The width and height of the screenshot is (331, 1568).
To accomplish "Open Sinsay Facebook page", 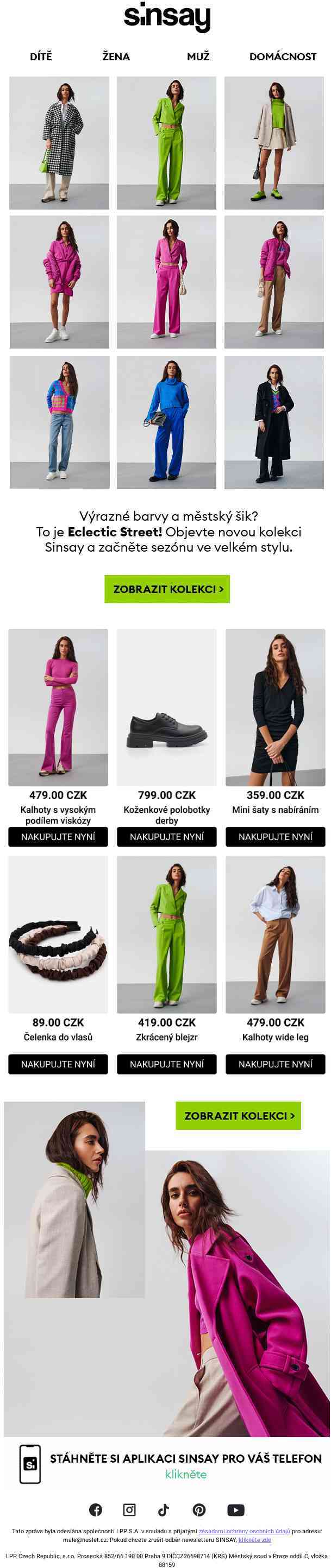I will pyautogui.click(x=96, y=1509).
